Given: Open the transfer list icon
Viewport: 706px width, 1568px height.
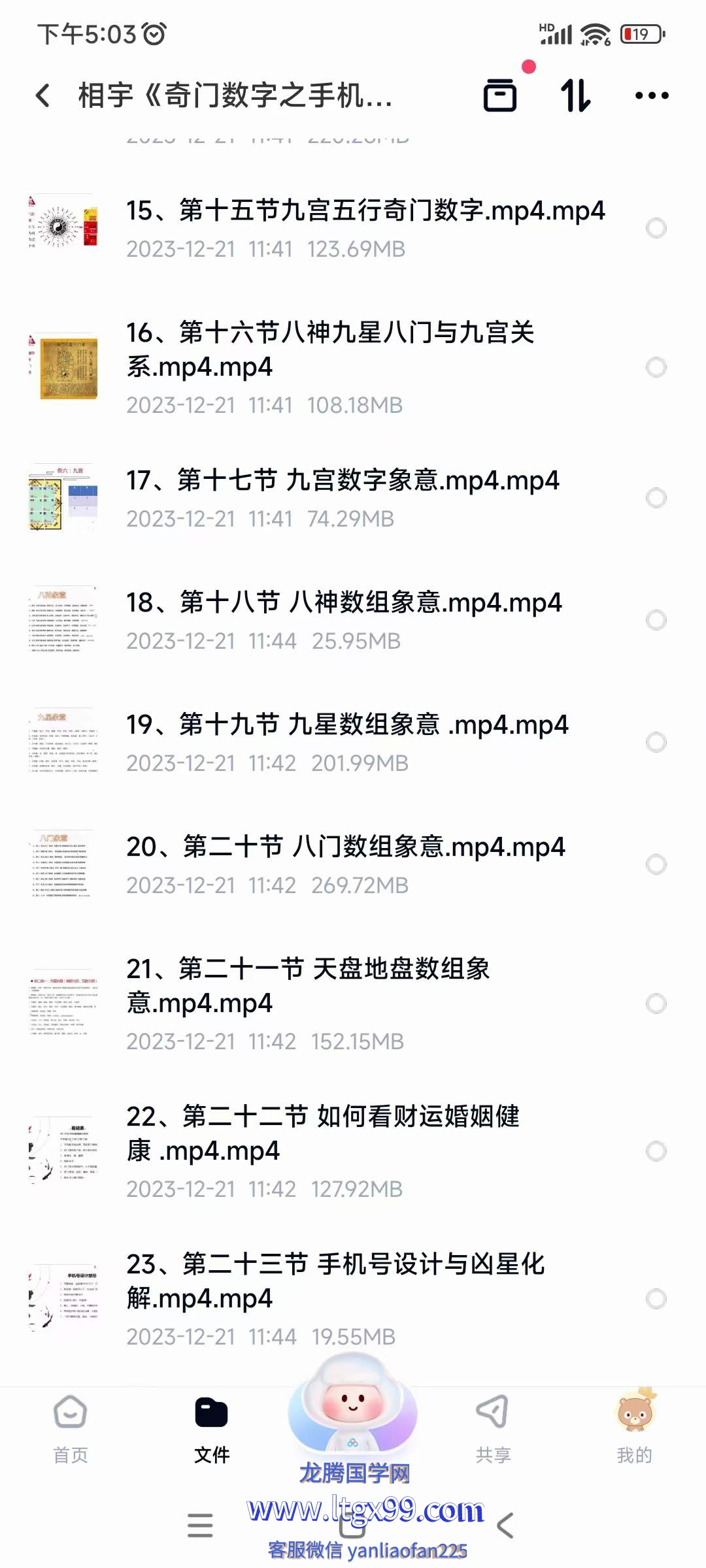Looking at the screenshot, I should 500,96.
